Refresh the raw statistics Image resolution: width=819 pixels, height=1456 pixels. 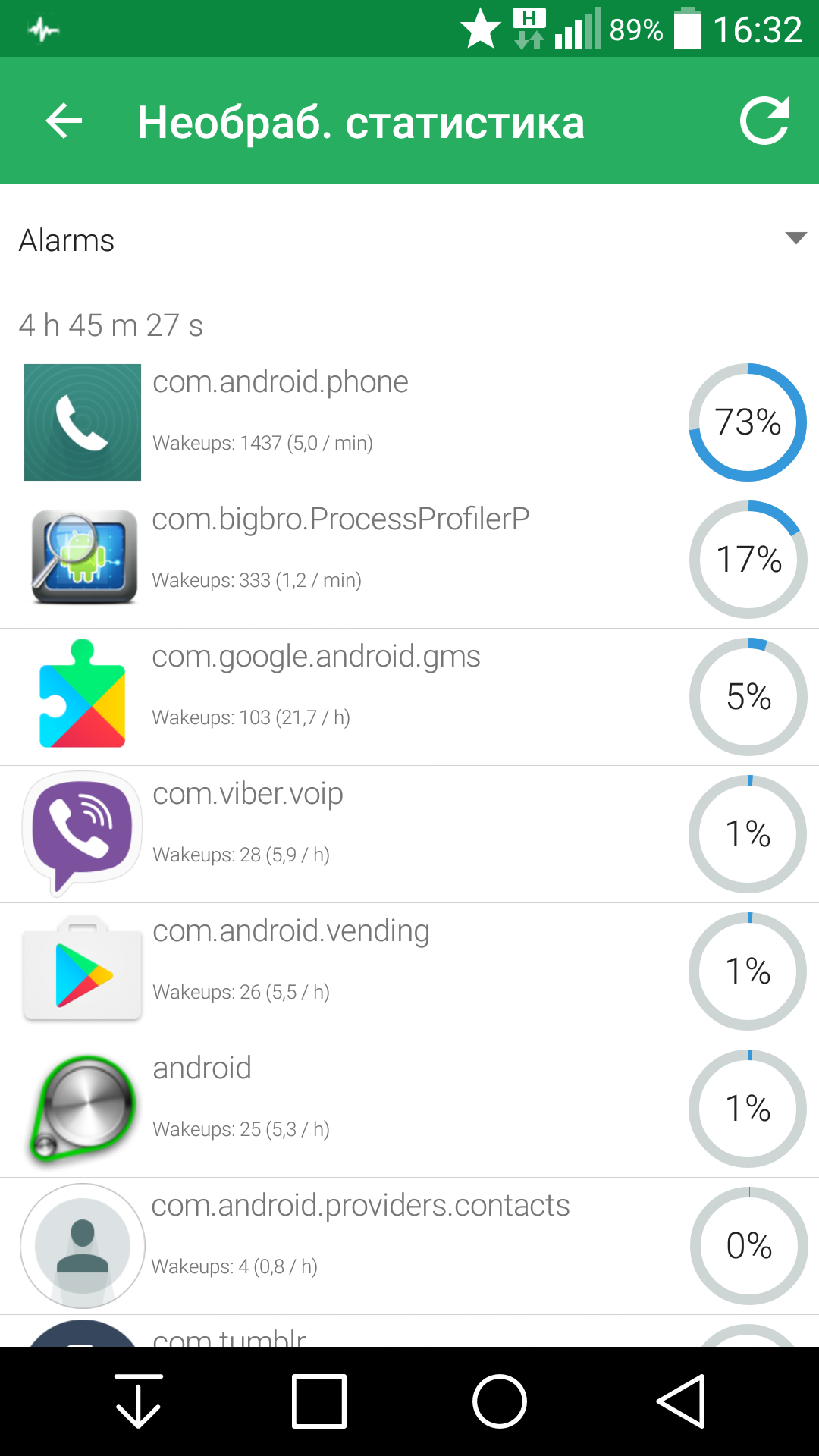pos(764,121)
